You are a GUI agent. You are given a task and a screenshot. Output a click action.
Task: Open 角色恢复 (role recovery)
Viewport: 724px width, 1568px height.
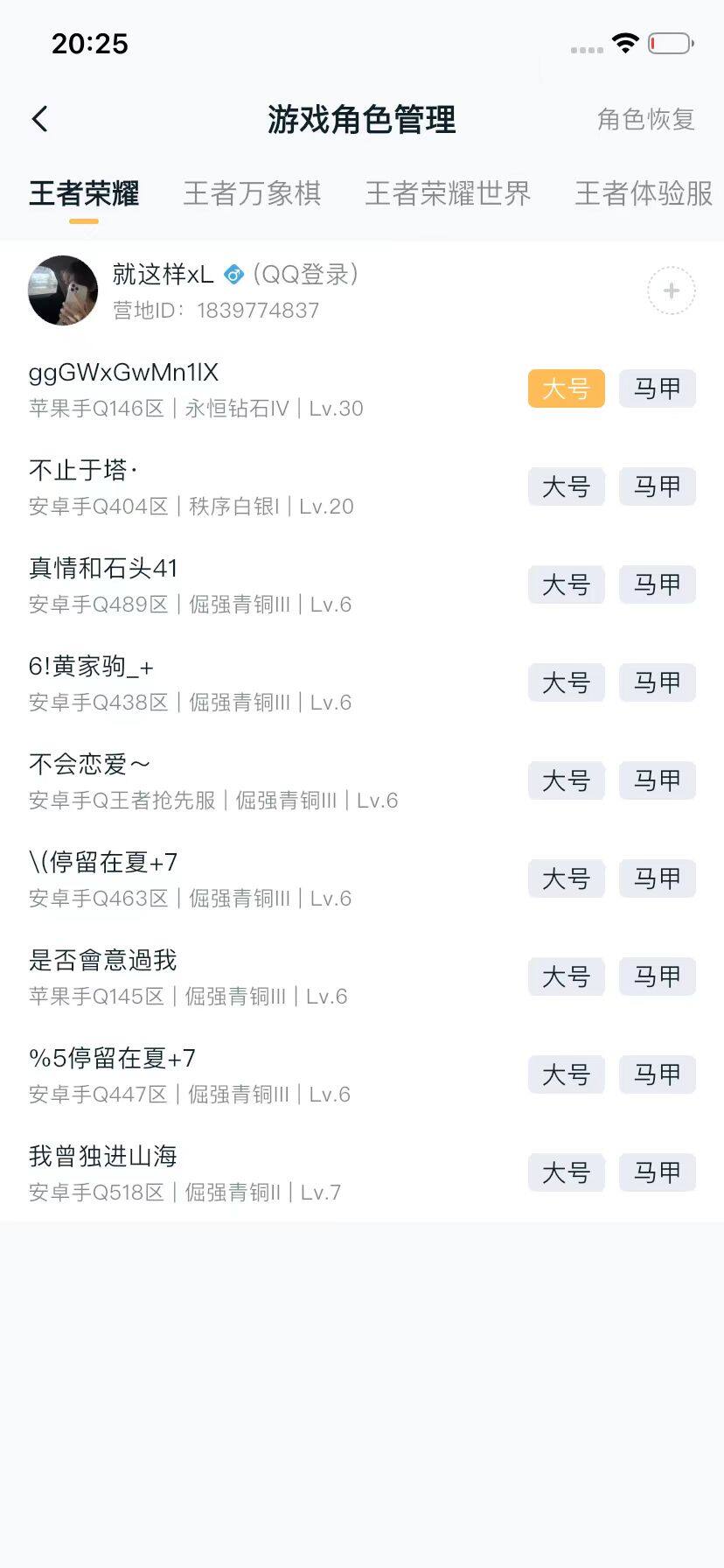coord(646,119)
